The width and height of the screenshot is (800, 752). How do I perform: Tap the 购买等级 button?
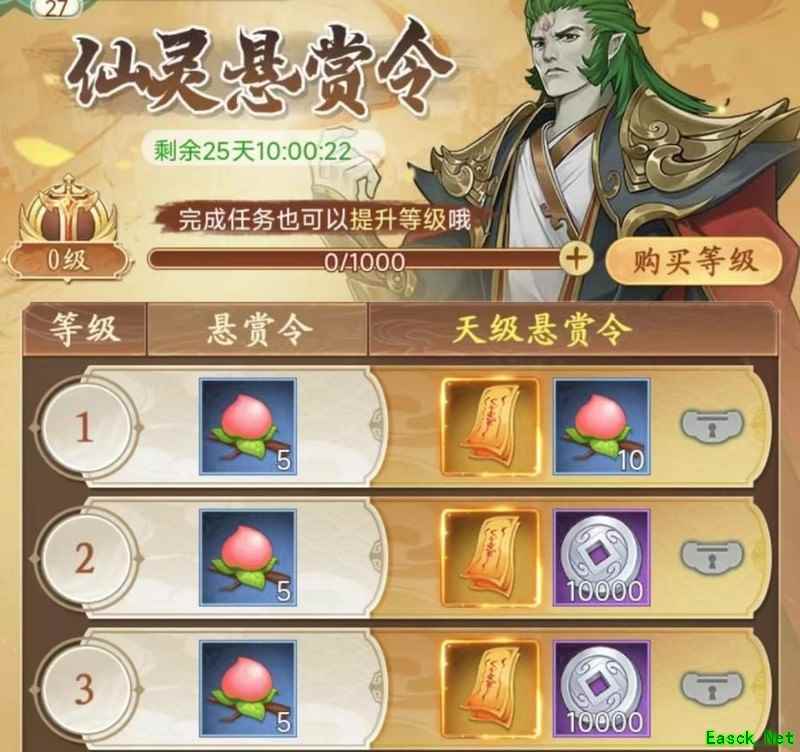pyautogui.click(x=695, y=260)
